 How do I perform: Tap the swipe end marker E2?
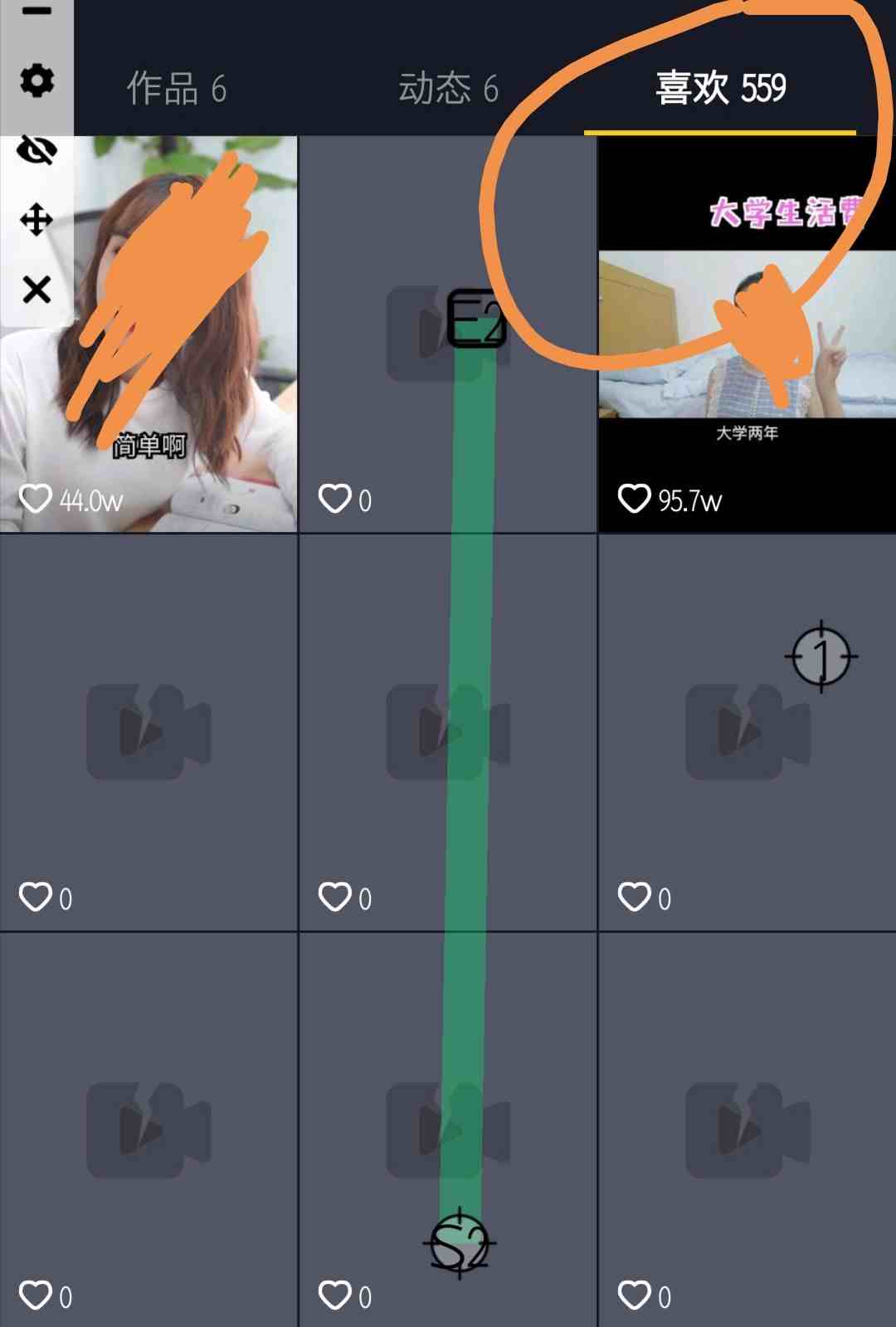(476, 318)
